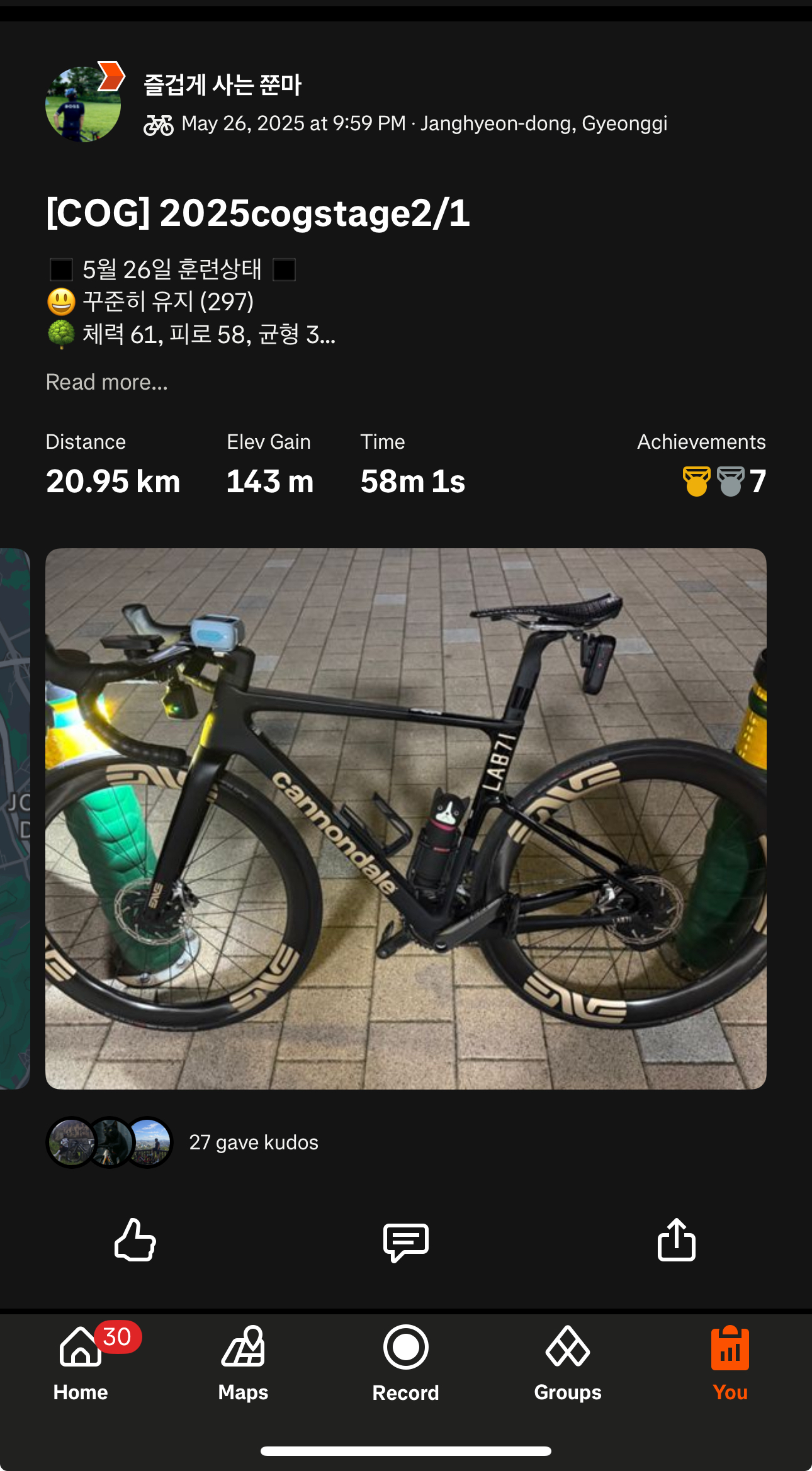Open the map thumbnail beside the photo

click(x=15, y=819)
